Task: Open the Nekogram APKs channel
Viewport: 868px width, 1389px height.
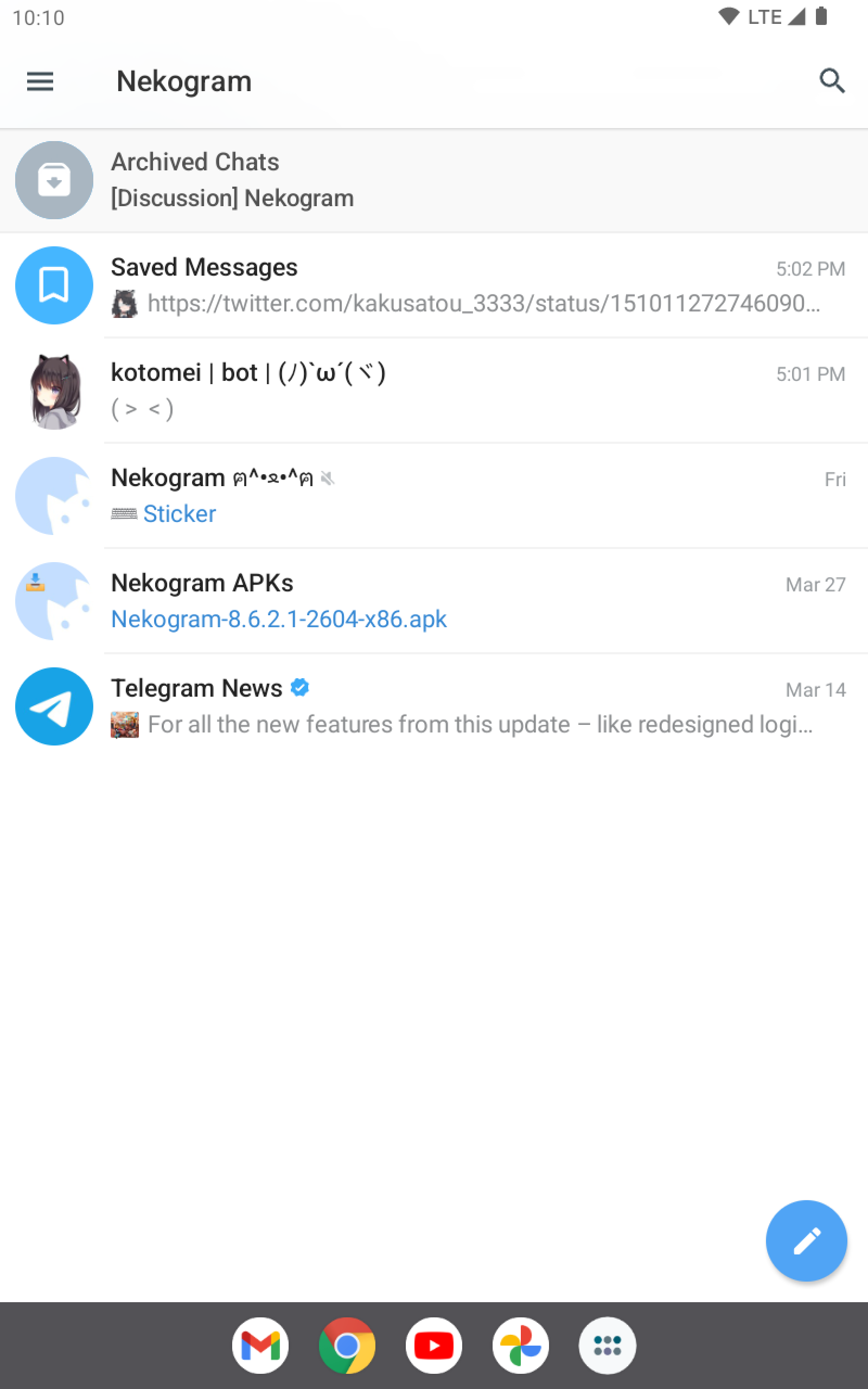Action: pyautogui.click(x=433, y=601)
